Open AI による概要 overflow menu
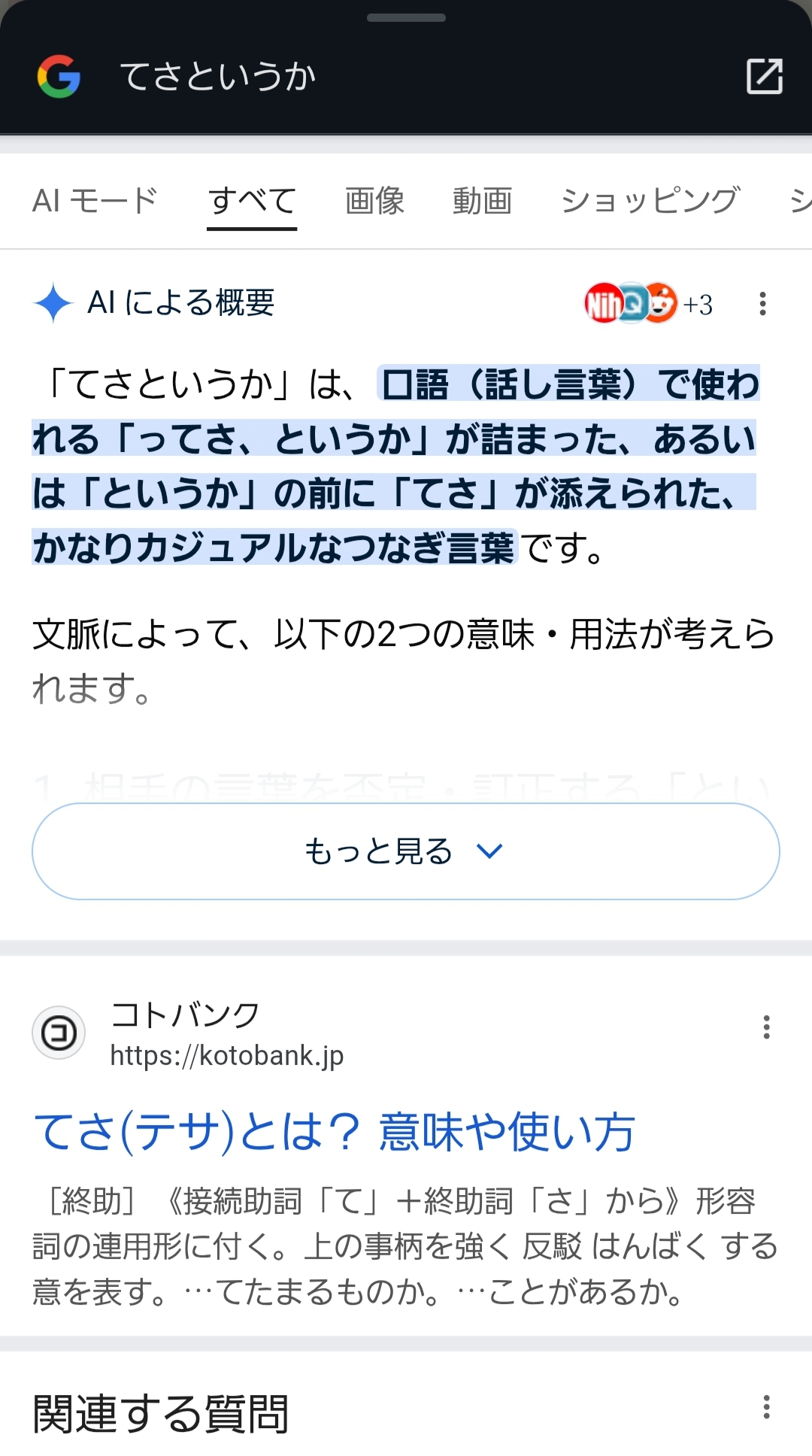This screenshot has height=1456, width=812. (762, 303)
